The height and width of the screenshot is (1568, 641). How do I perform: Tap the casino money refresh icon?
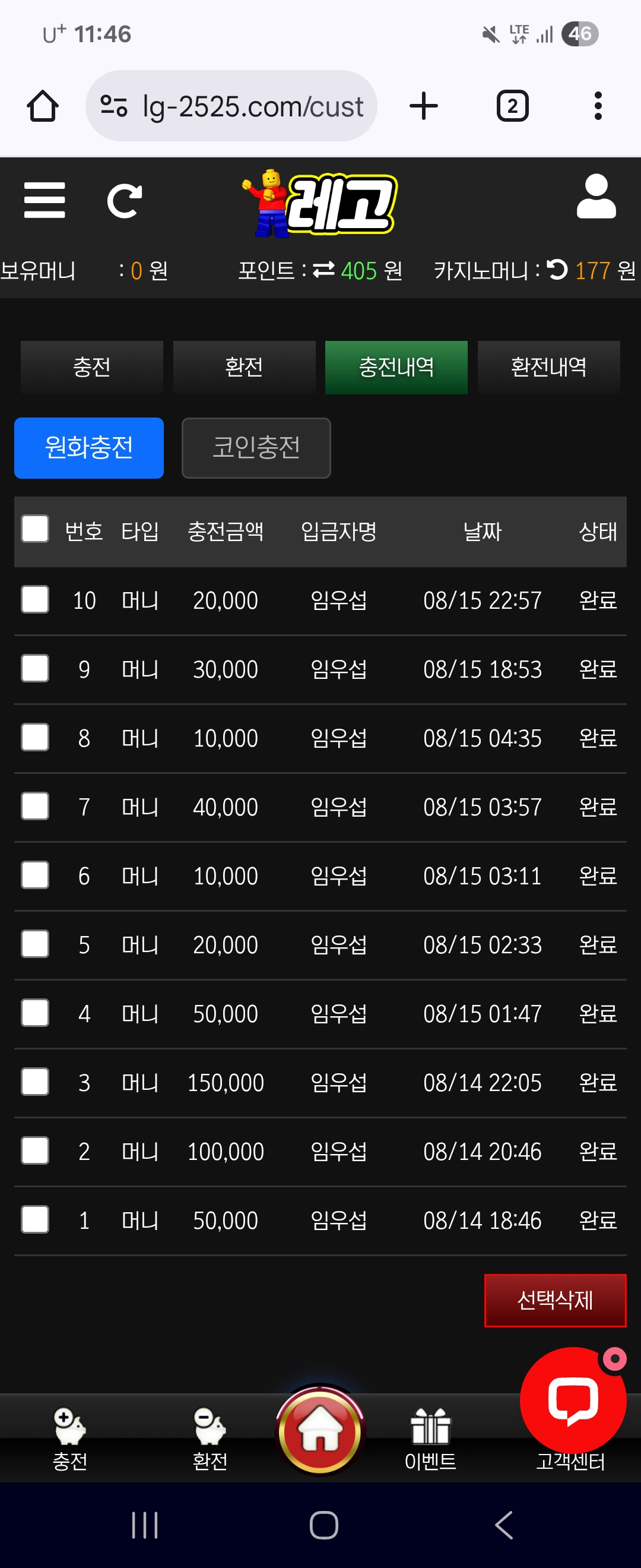[x=557, y=270]
